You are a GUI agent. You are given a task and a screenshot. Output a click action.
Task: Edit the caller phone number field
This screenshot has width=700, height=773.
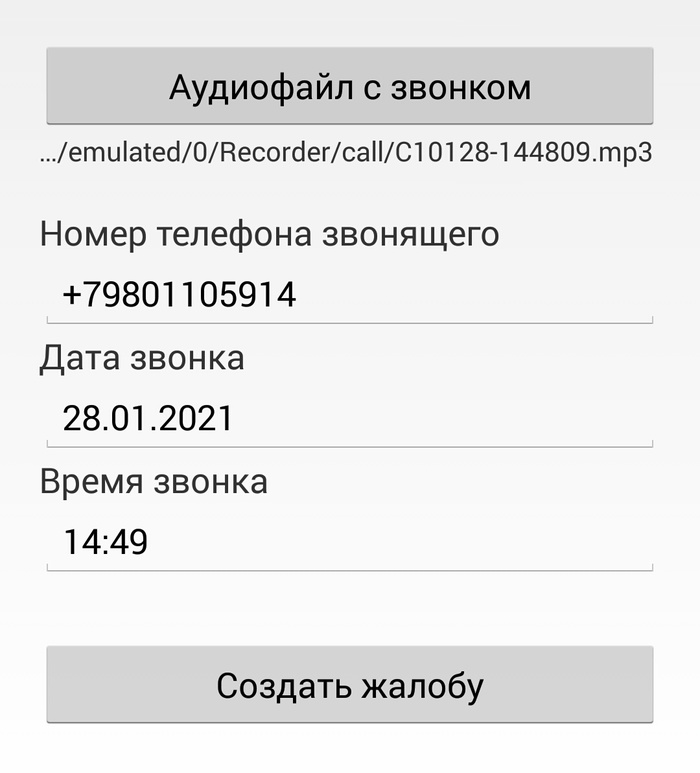(x=349, y=295)
